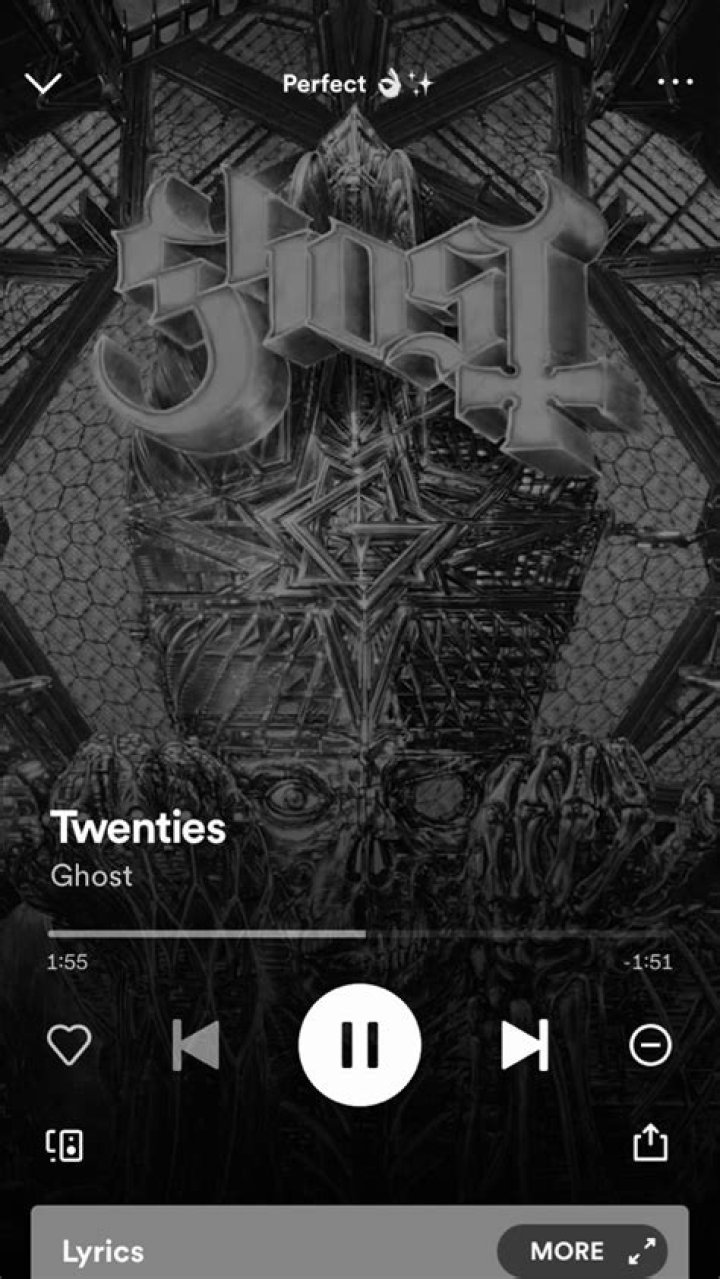
Task: Open the connect devices picker
Action: pos(65,1145)
